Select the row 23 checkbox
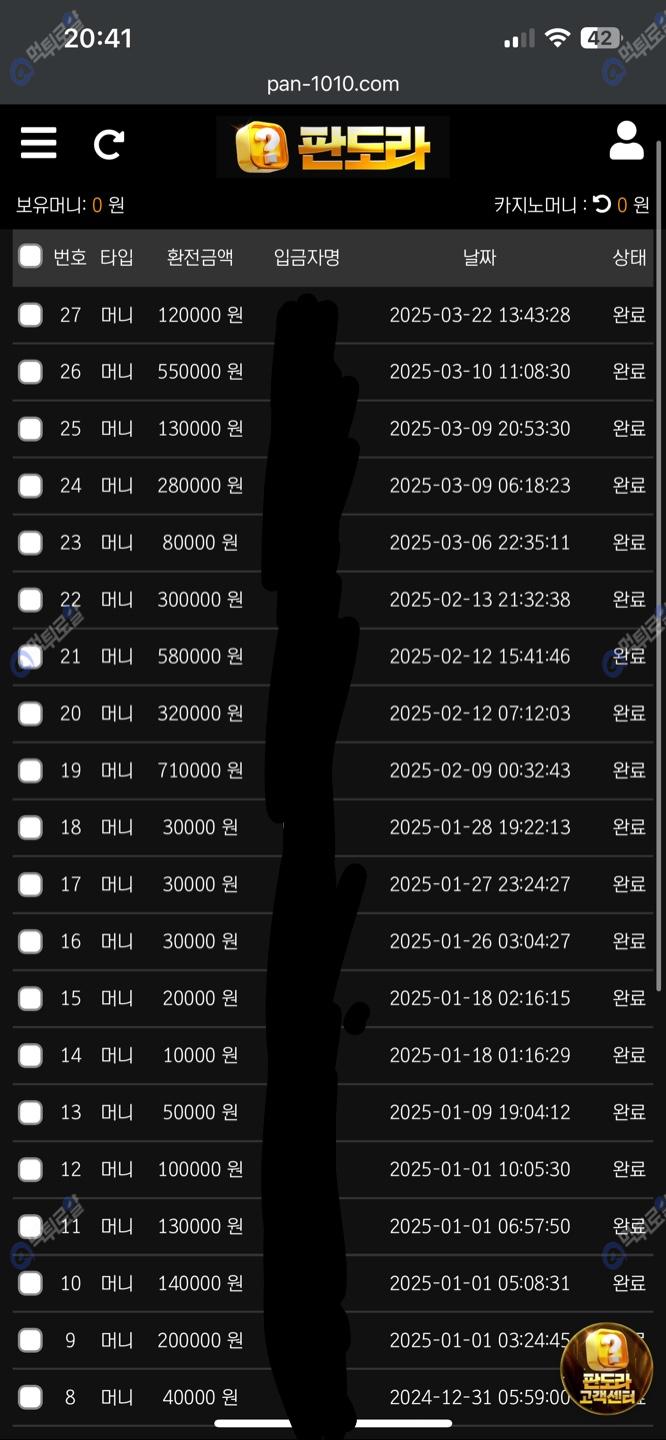The height and width of the screenshot is (1440, 666). coord(30,543)
